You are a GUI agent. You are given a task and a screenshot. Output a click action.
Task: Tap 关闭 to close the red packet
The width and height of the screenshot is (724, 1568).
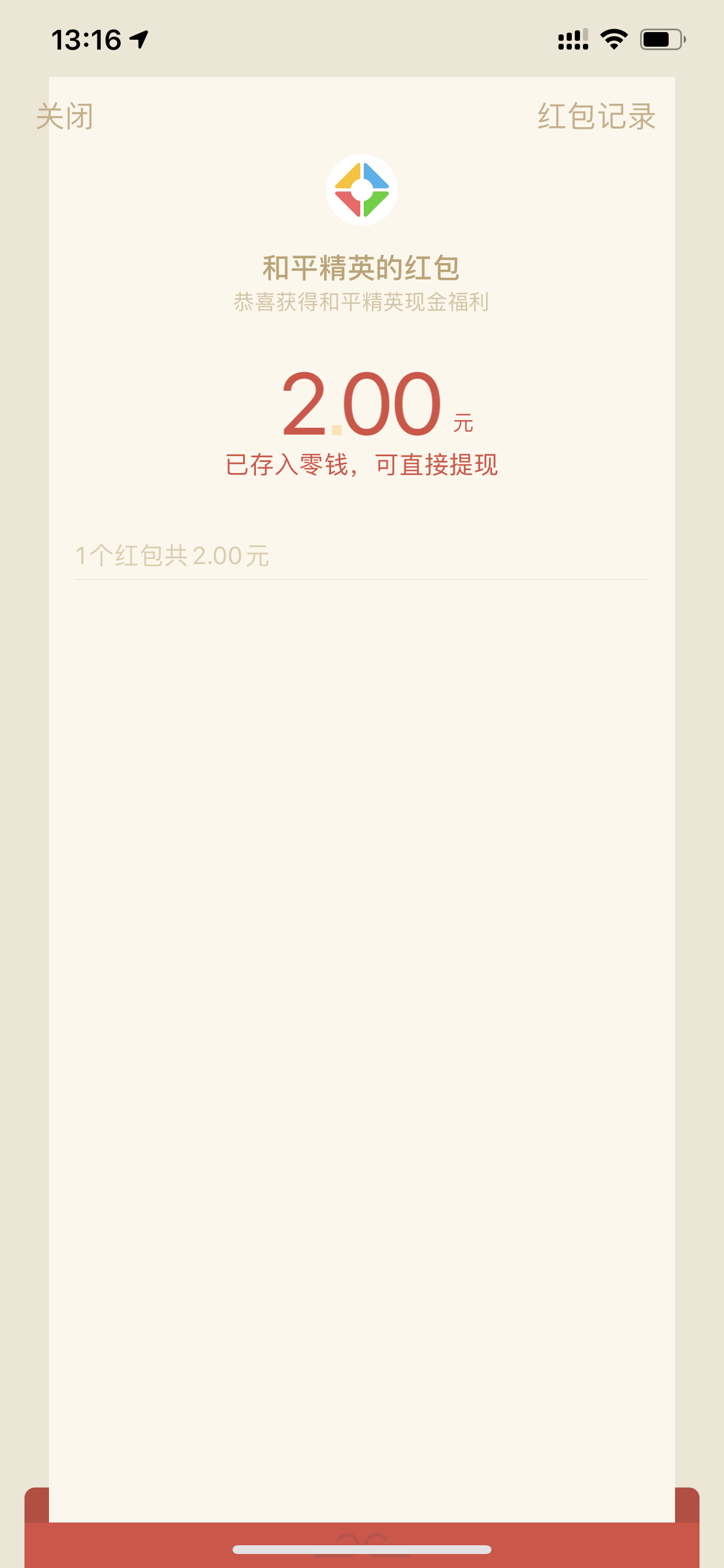65,116
